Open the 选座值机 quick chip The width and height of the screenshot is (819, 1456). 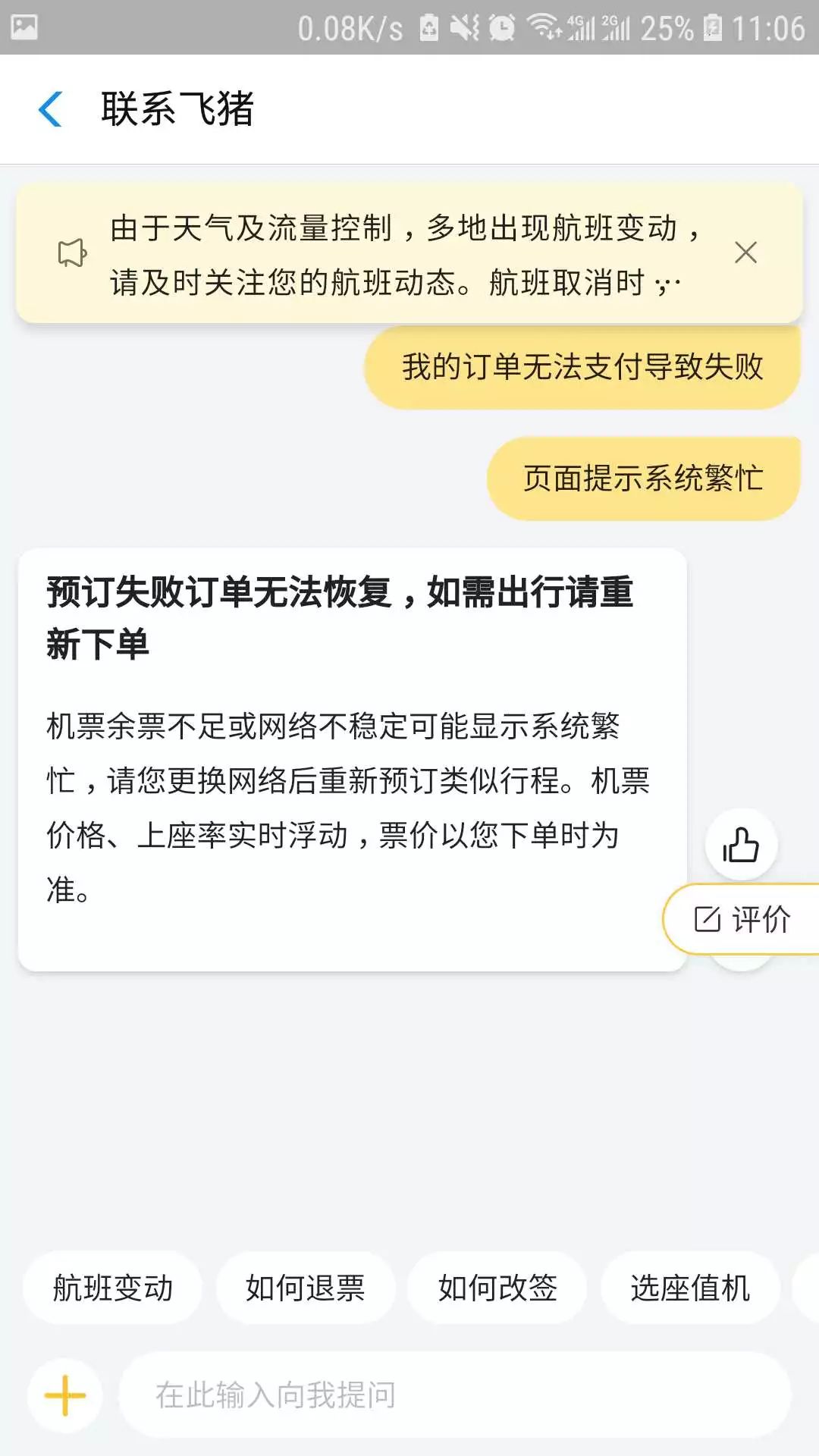point(690,1288)
